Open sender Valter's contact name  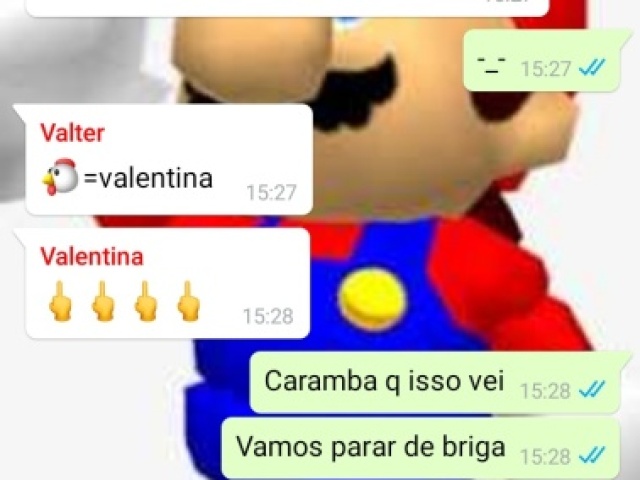pyautogui.click(x=72, y=133)
